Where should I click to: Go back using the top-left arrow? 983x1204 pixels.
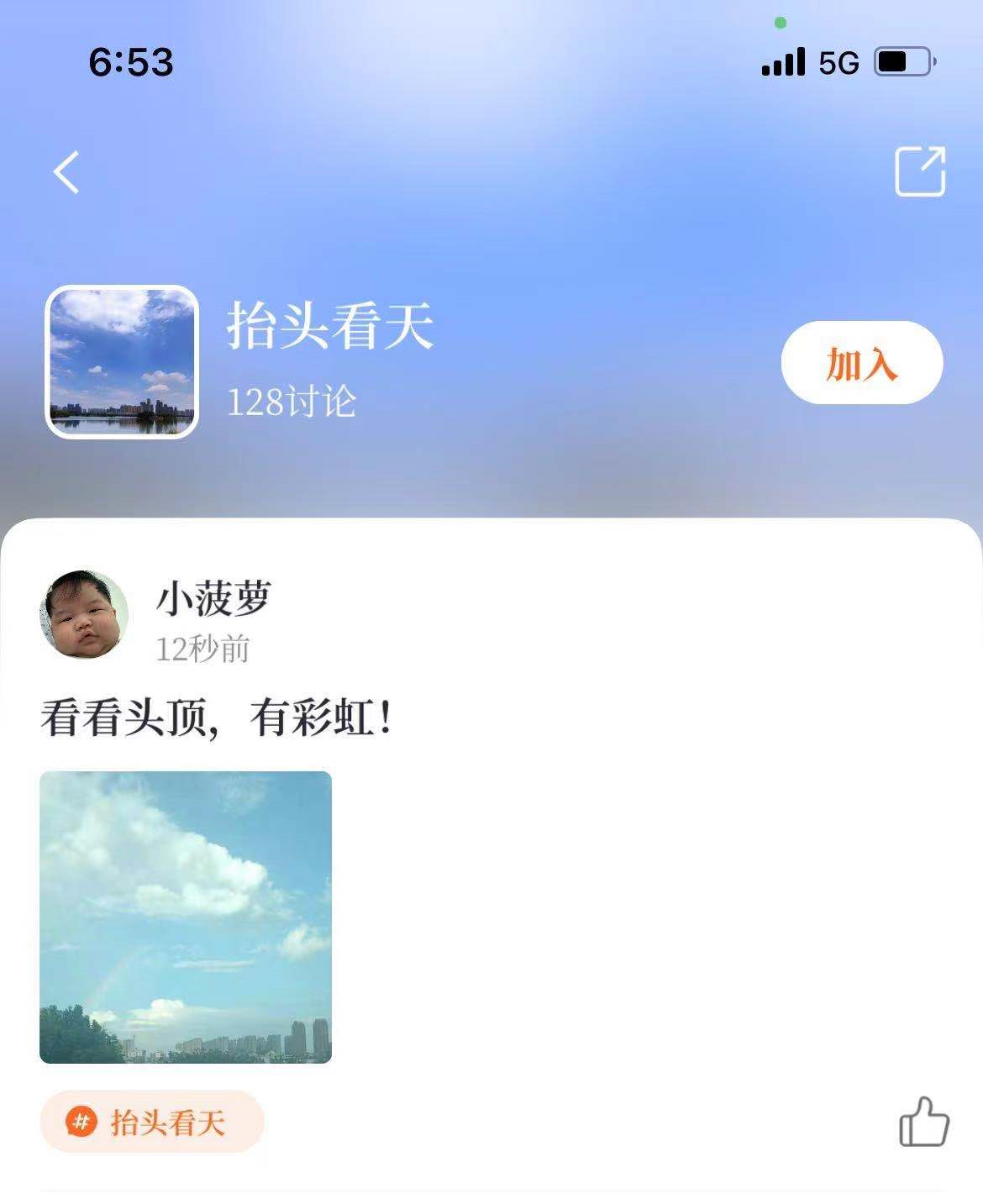[x=66, y=172]
